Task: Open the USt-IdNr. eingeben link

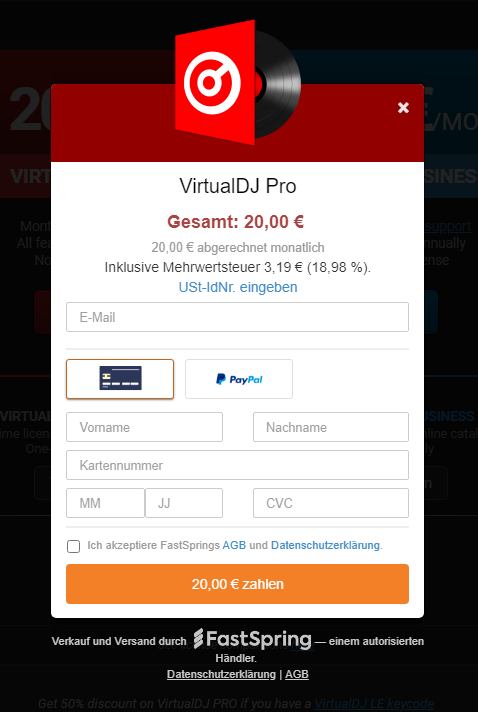Action: point(238,287)
